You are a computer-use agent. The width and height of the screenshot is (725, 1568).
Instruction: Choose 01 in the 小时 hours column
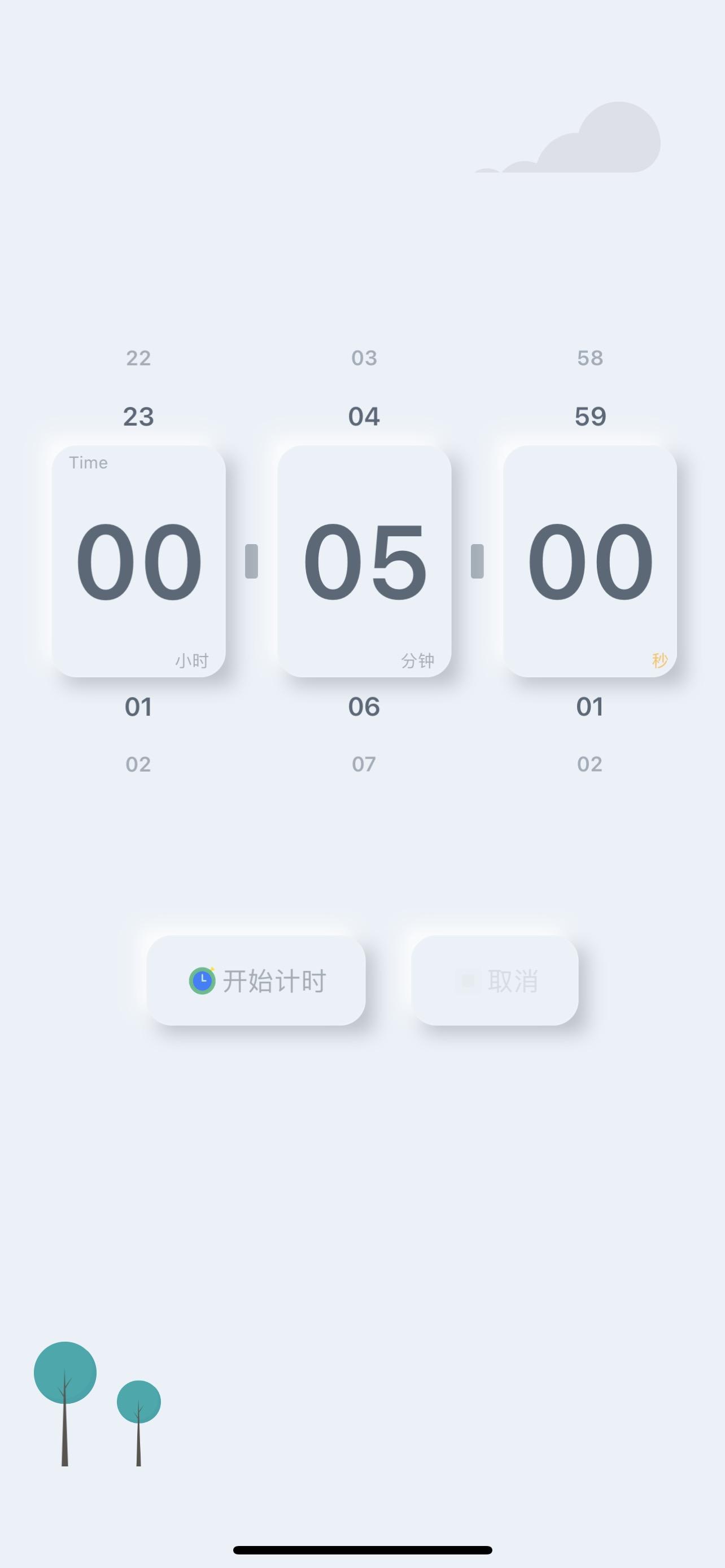(138, 707)
